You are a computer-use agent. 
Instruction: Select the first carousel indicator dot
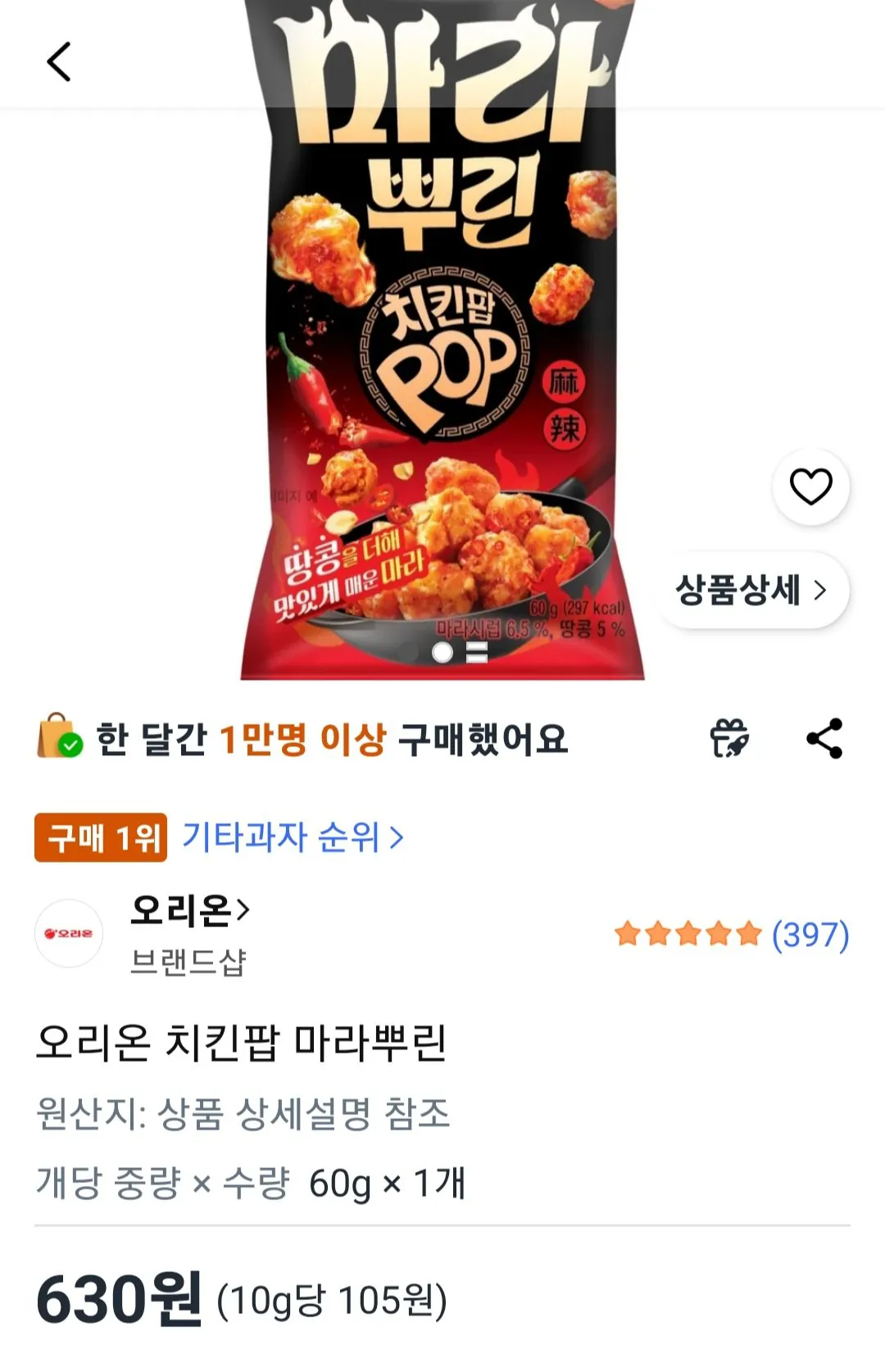click(x=441, y=652)
